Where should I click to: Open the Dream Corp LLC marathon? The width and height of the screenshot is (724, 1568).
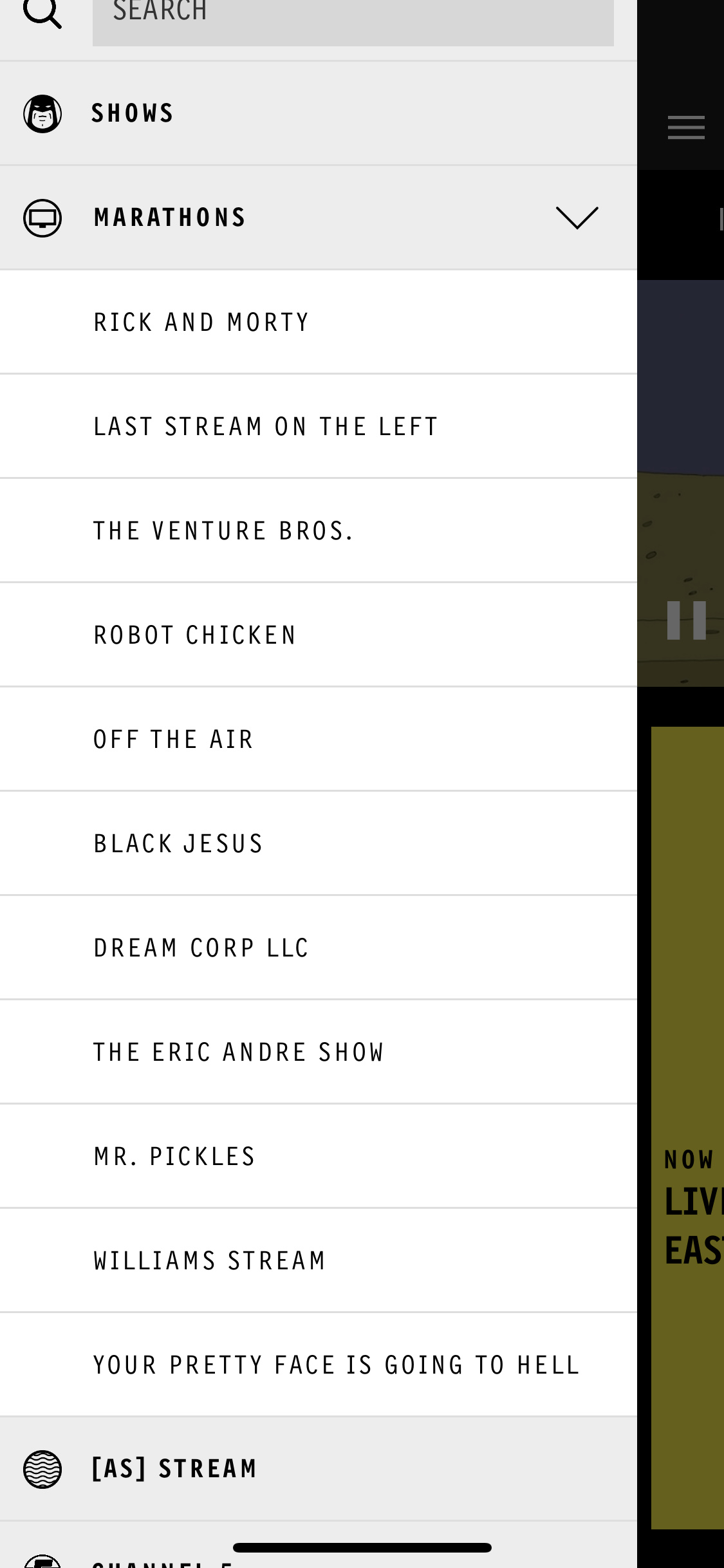click(201, 948)
